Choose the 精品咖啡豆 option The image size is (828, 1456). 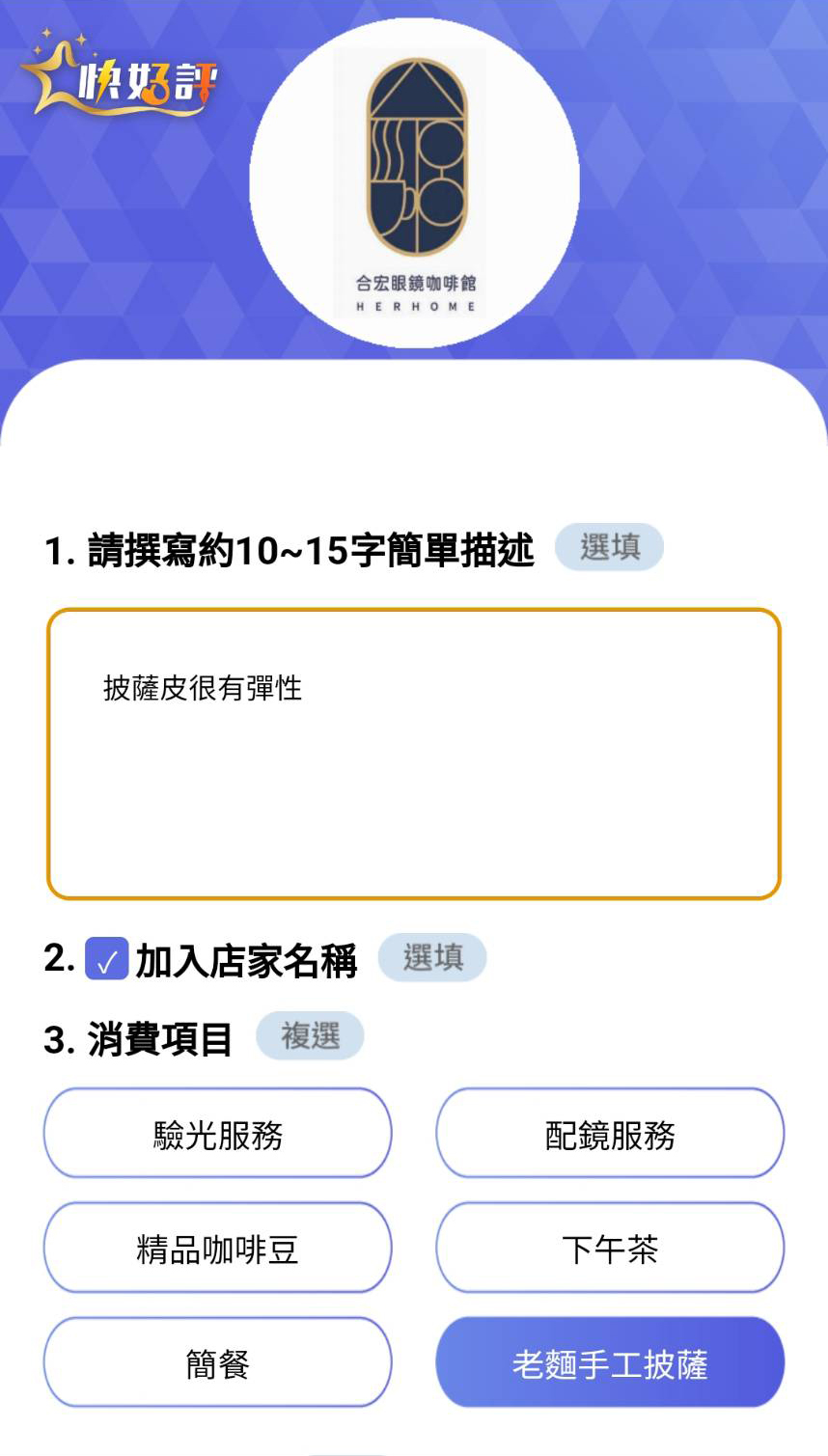pyautogui.click(x=217, y=1249)
